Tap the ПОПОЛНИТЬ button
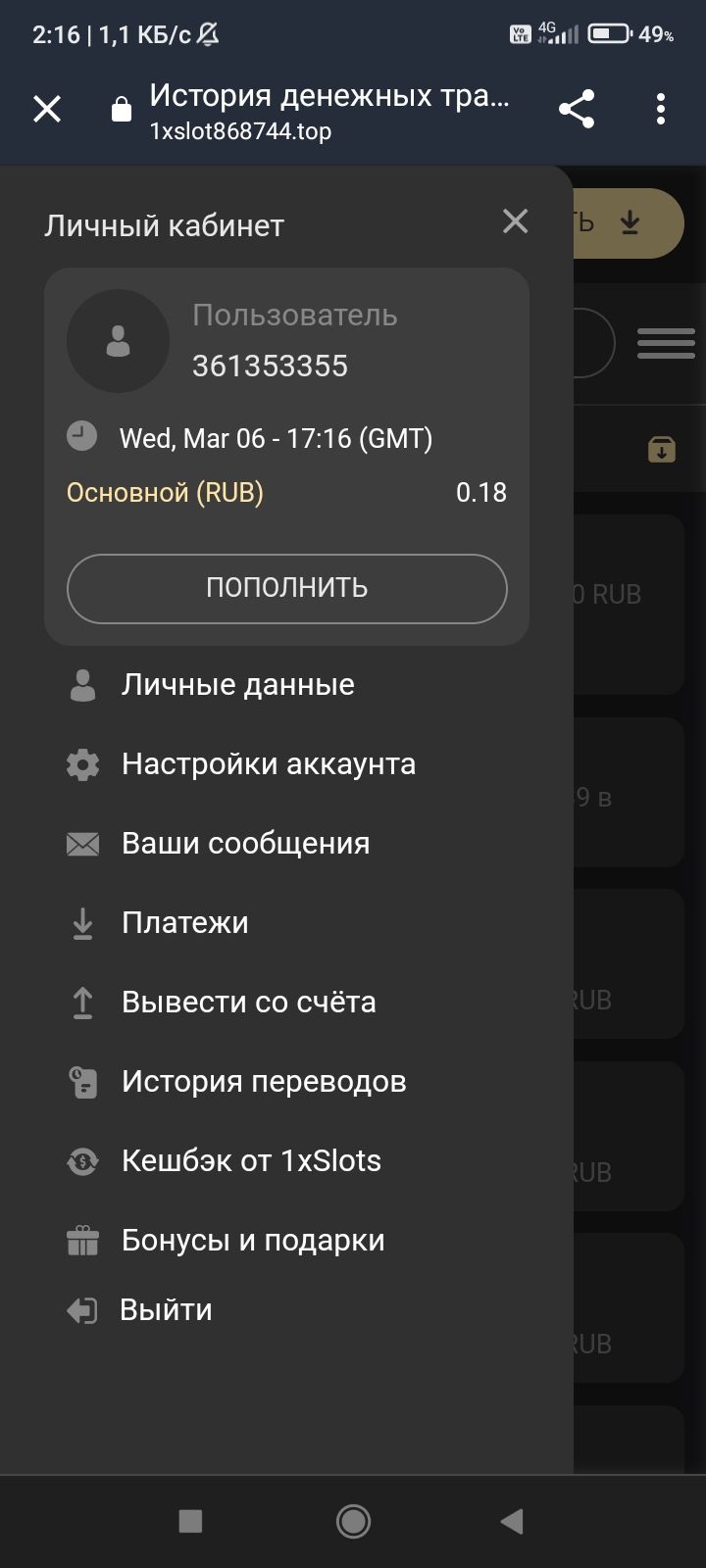 286,588
